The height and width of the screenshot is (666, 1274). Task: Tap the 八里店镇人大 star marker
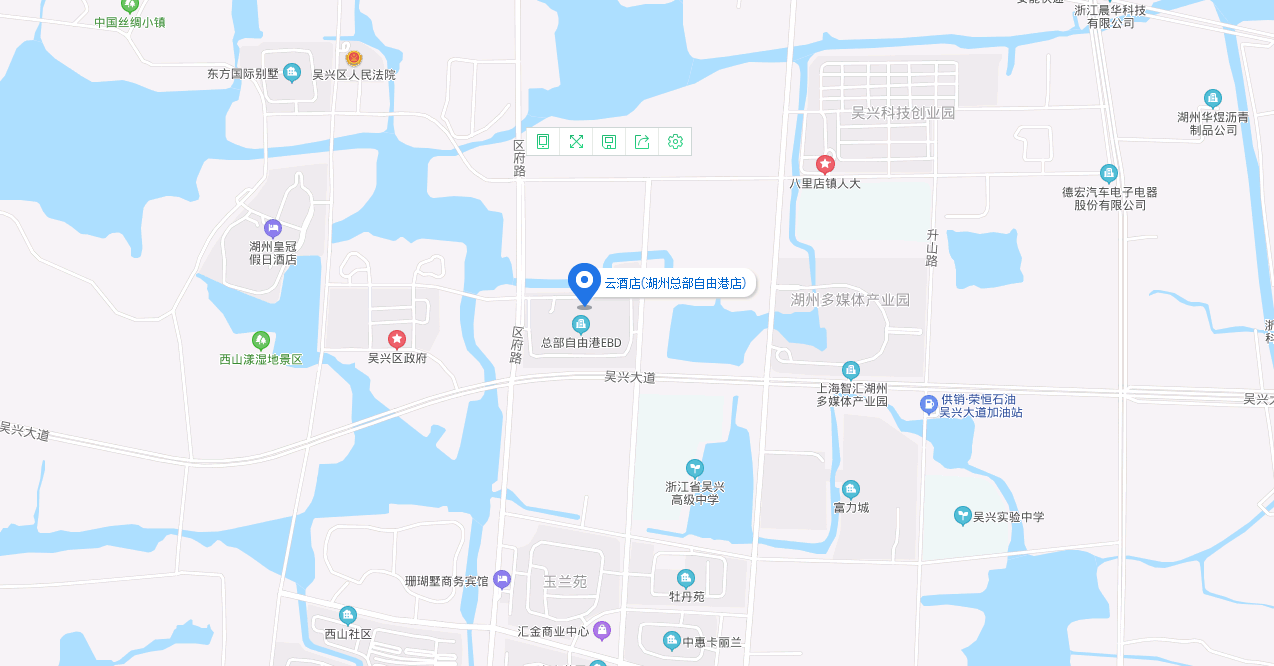pyautogui.click(x=825, y=164)
